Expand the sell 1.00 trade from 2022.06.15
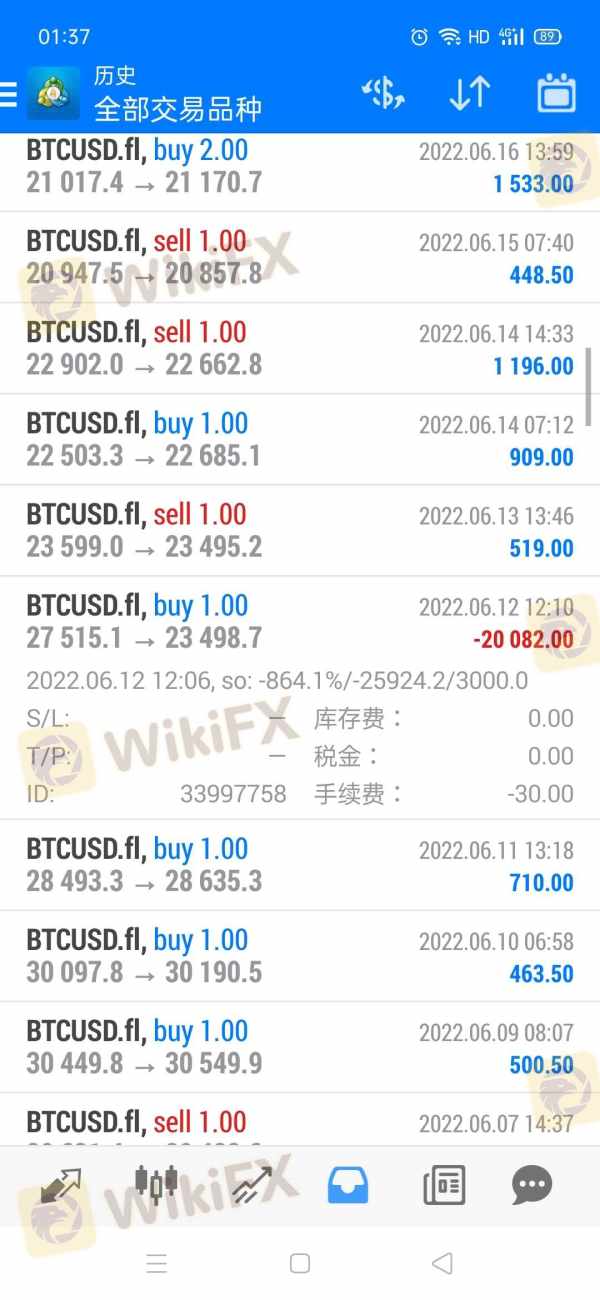The height and width of the screenshot is (1300, 600). [300, 257]
